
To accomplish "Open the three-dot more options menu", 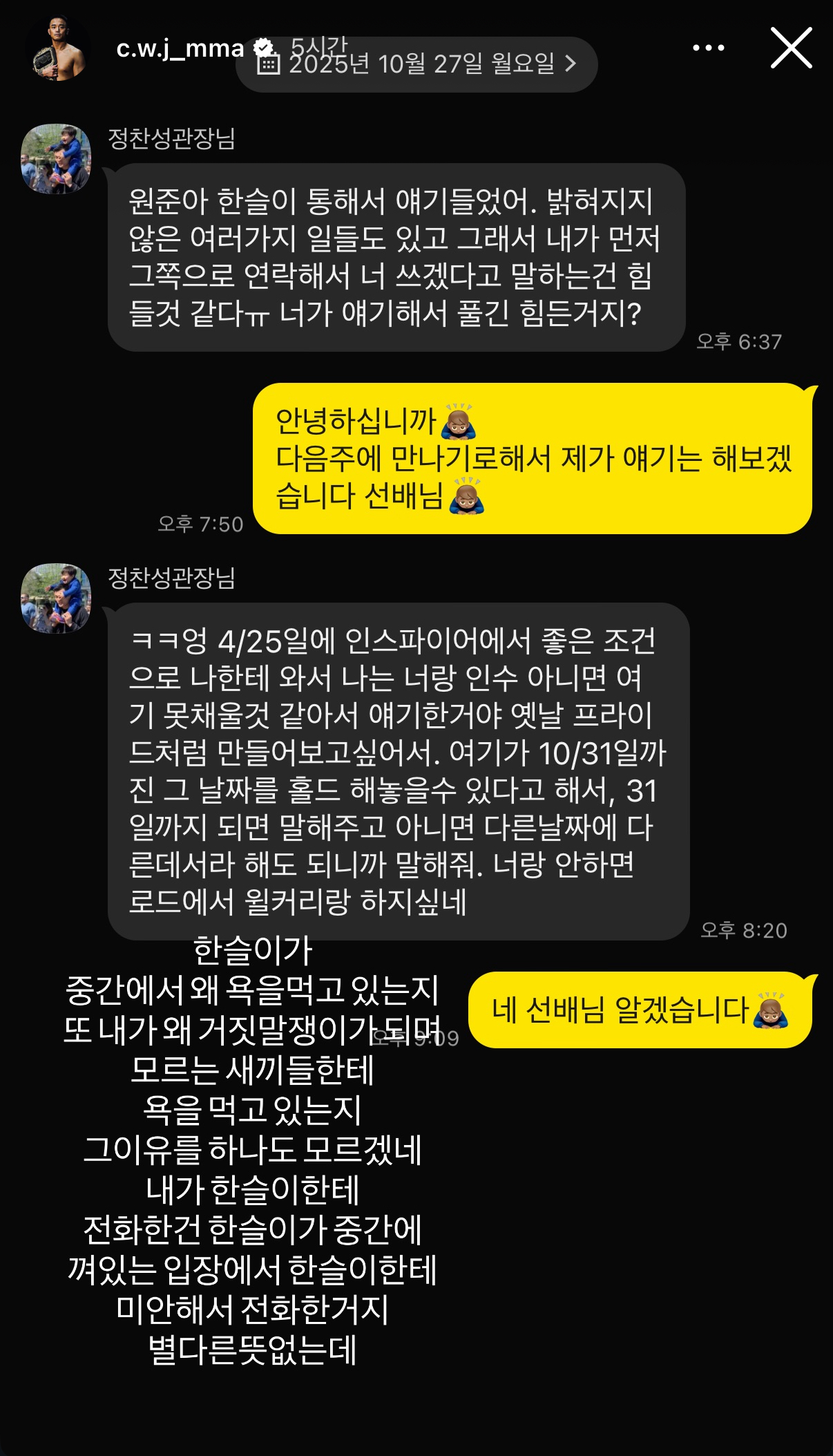I will pos(707,47).
